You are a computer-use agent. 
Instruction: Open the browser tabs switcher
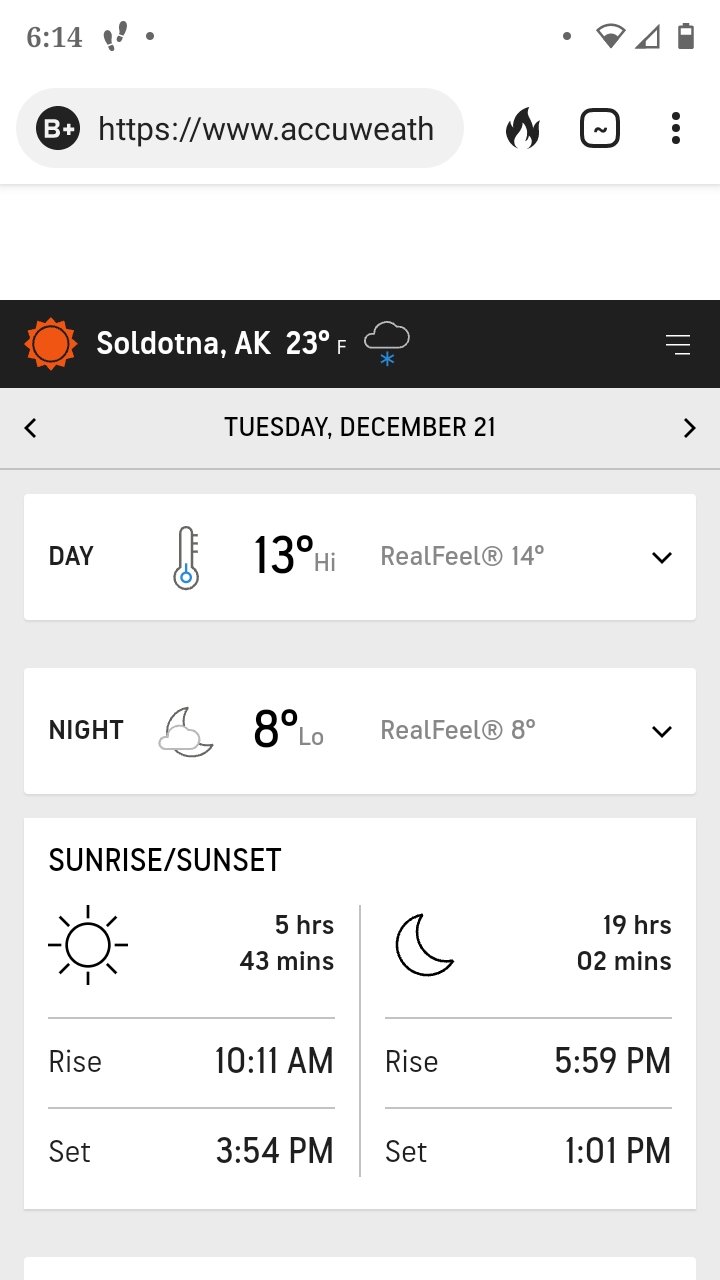(600, 129)
